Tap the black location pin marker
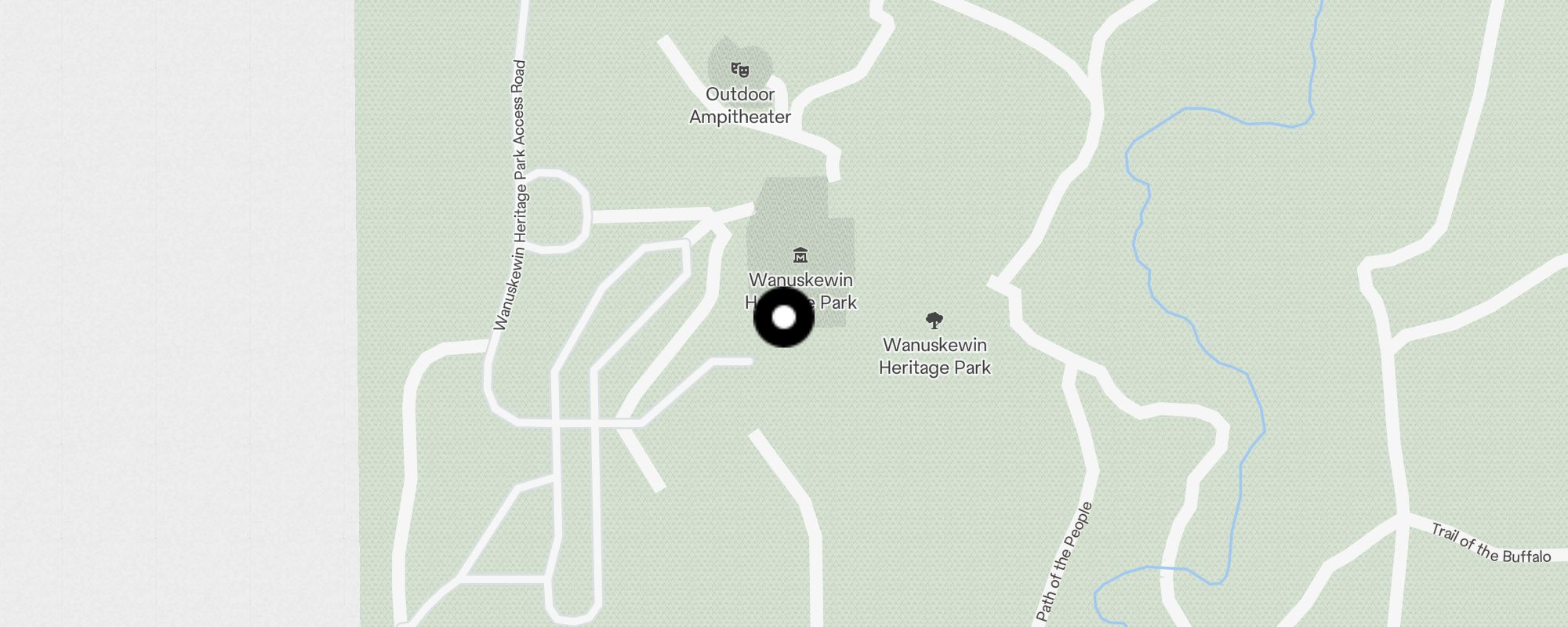This screenshot has width=1568, height=627. (x=784, y=317)
